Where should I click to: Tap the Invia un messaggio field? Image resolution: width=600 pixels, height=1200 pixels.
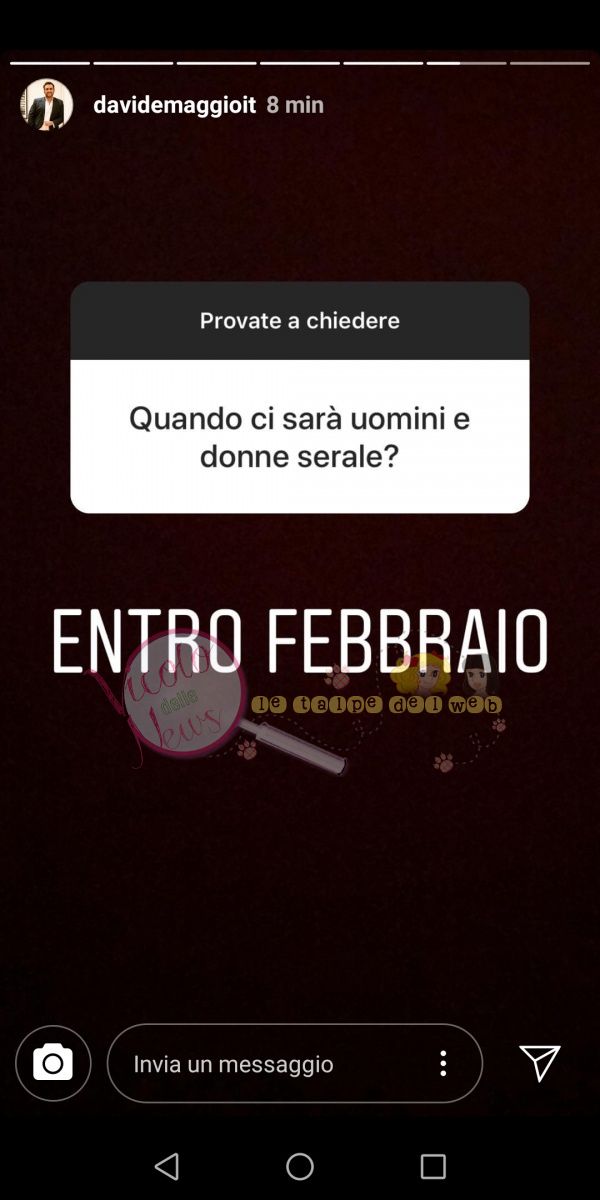(270, 1064)
